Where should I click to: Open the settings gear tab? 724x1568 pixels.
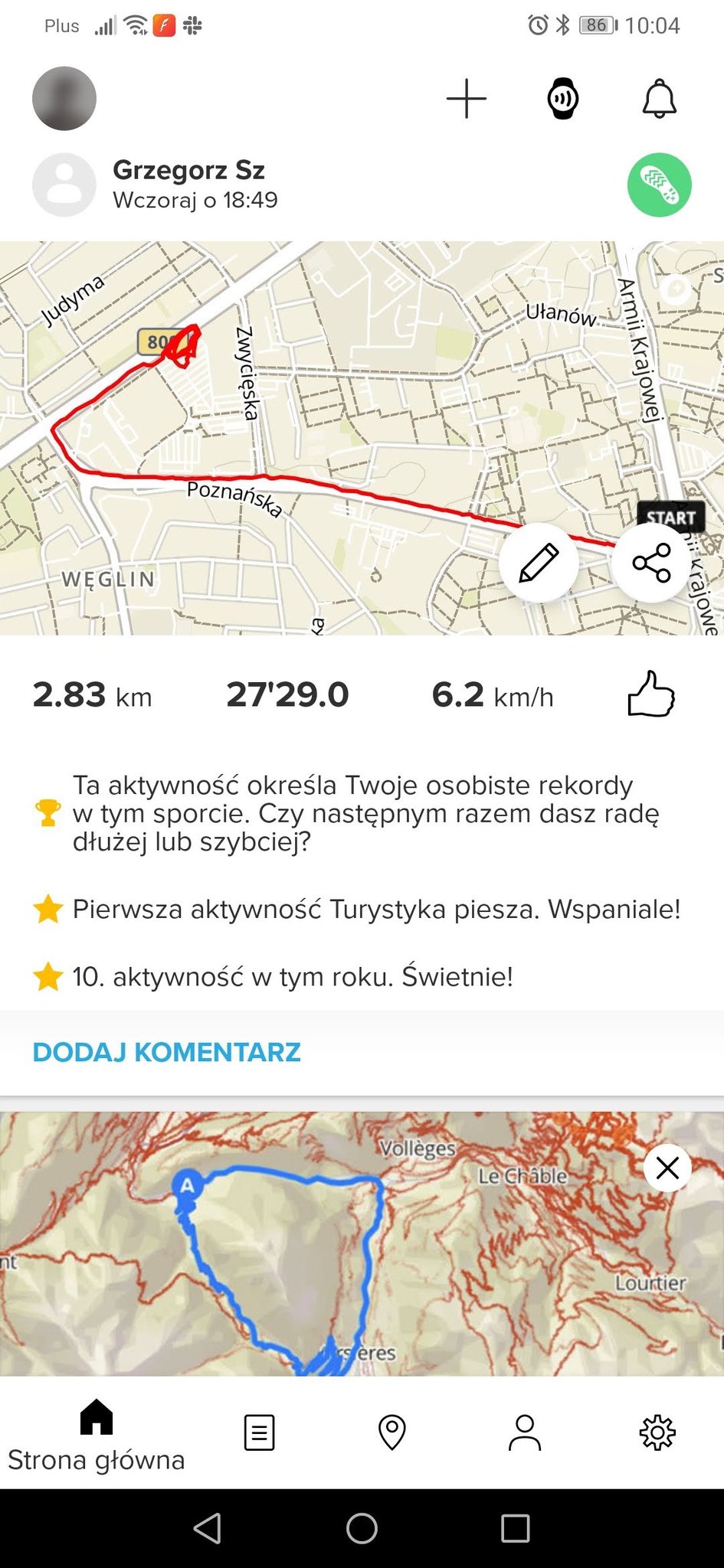coord(657,1432)
